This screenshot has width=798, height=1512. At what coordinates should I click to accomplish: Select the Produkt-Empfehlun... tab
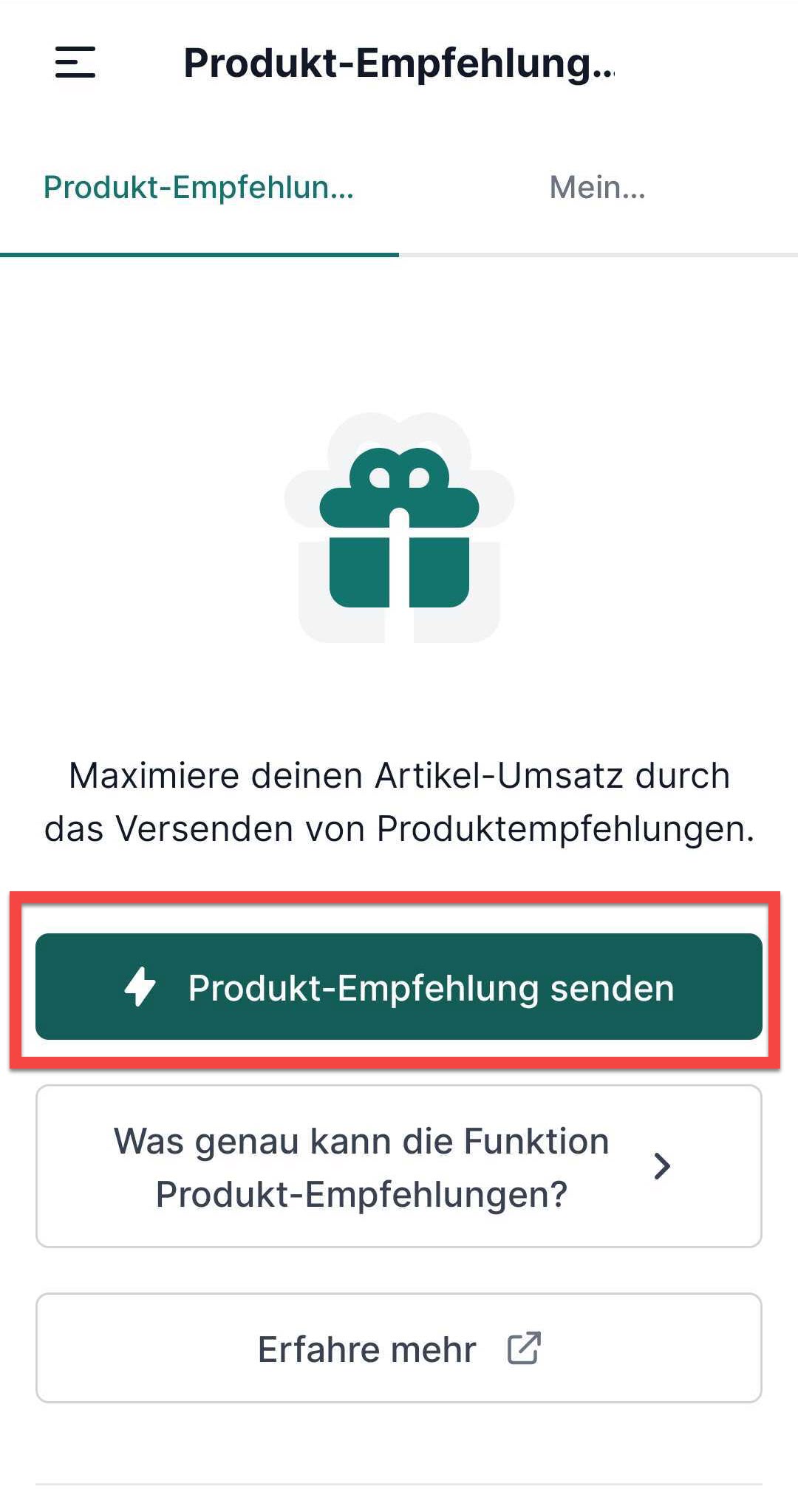[x=199, y=188]
